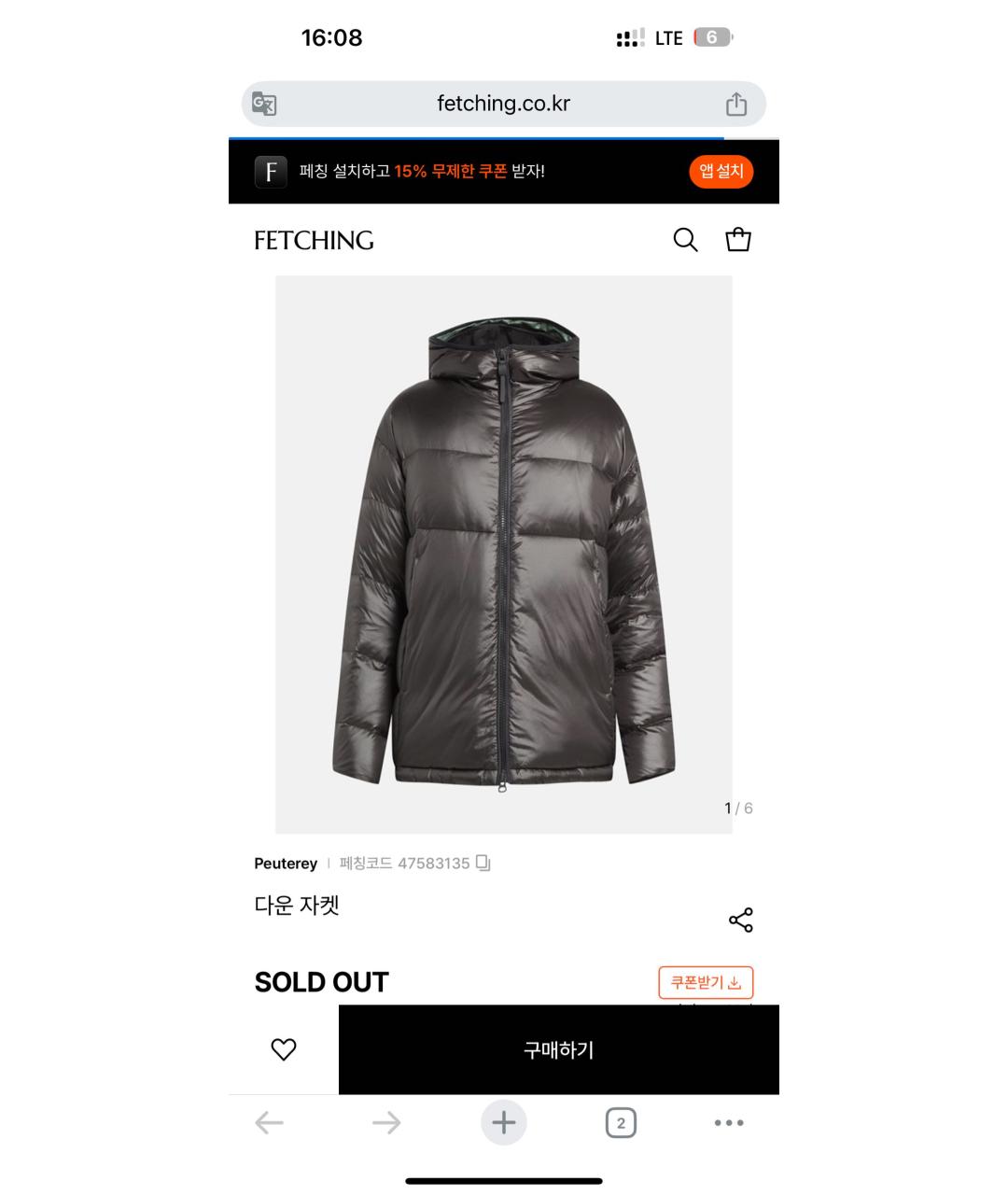Share the page from browser bar
This screenshot has width=1008, height=1195.
click(x=736, y=104)
